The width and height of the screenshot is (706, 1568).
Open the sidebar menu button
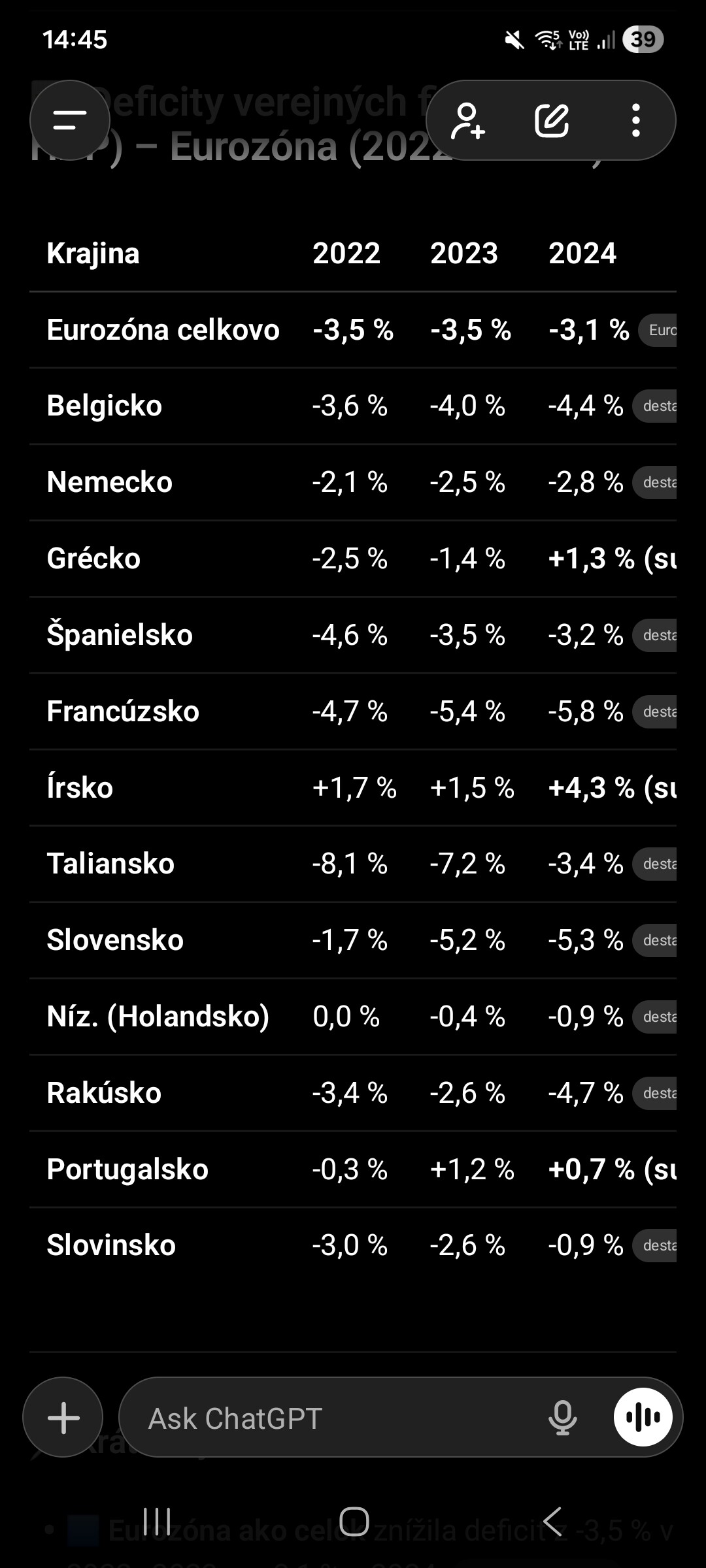(69, 120)
